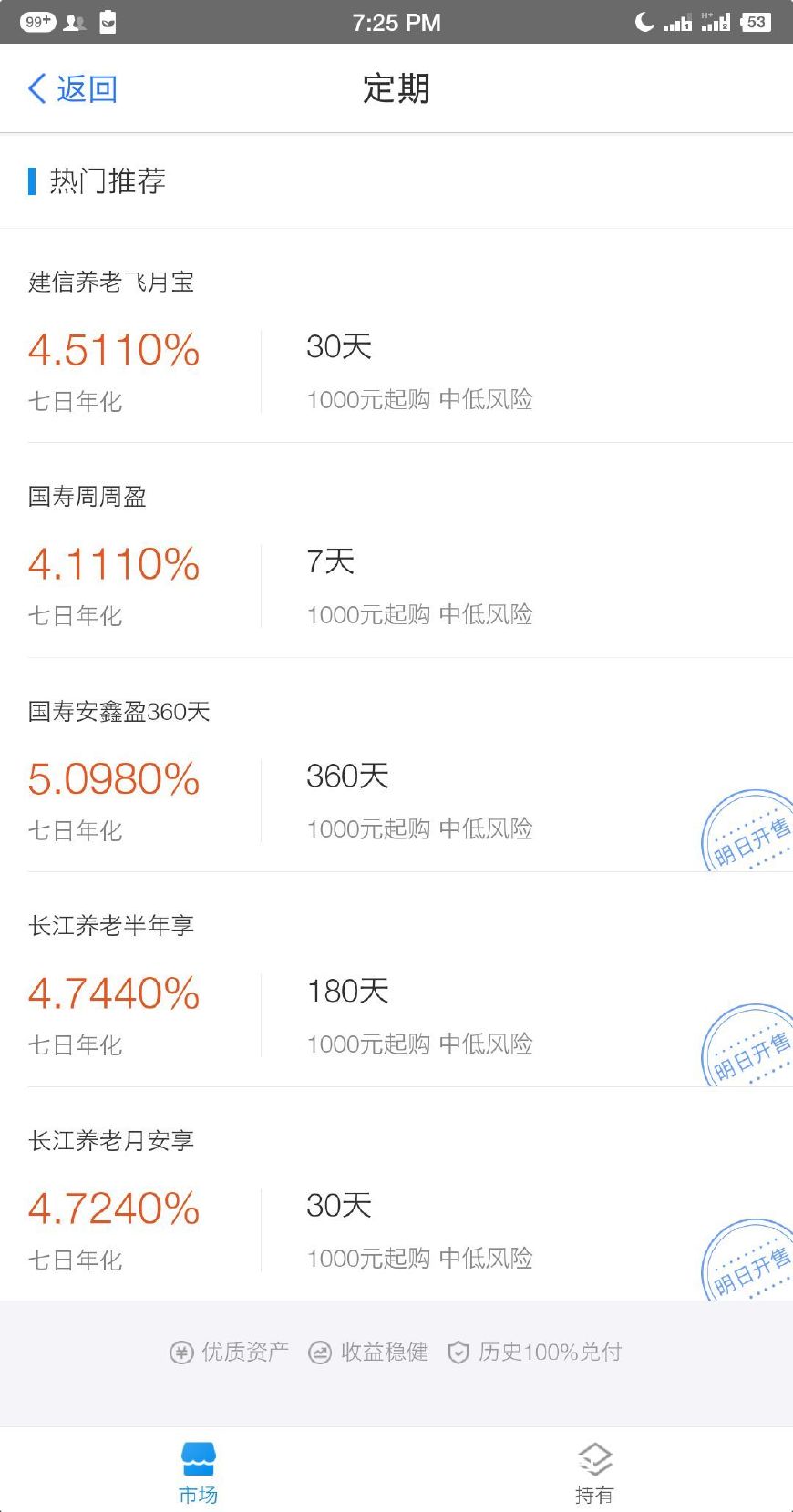
Task: Select the 市场 label in bottom bar
Action: [x=199, y=1495]
